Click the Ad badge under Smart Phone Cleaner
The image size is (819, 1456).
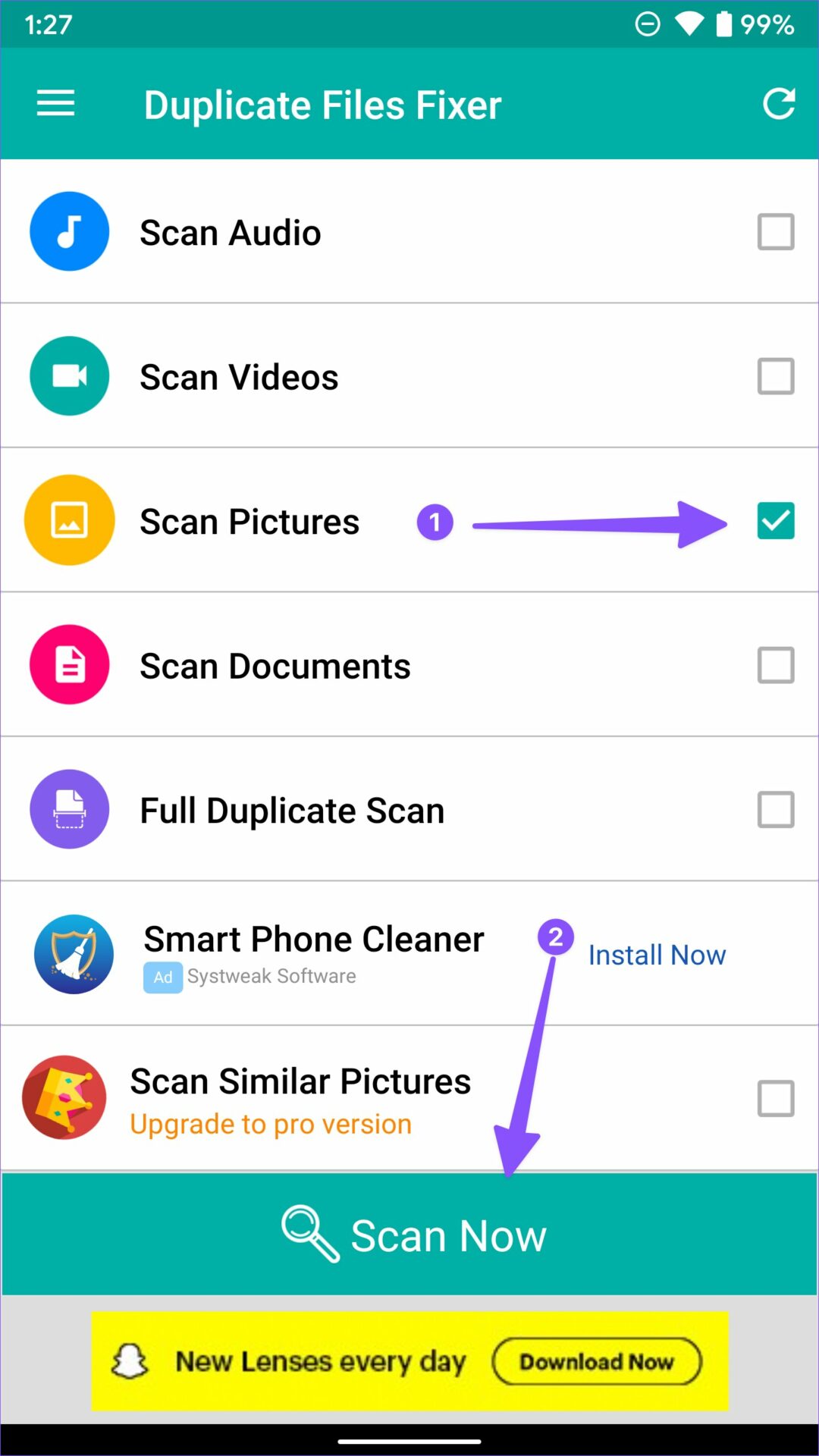[162, 977]
